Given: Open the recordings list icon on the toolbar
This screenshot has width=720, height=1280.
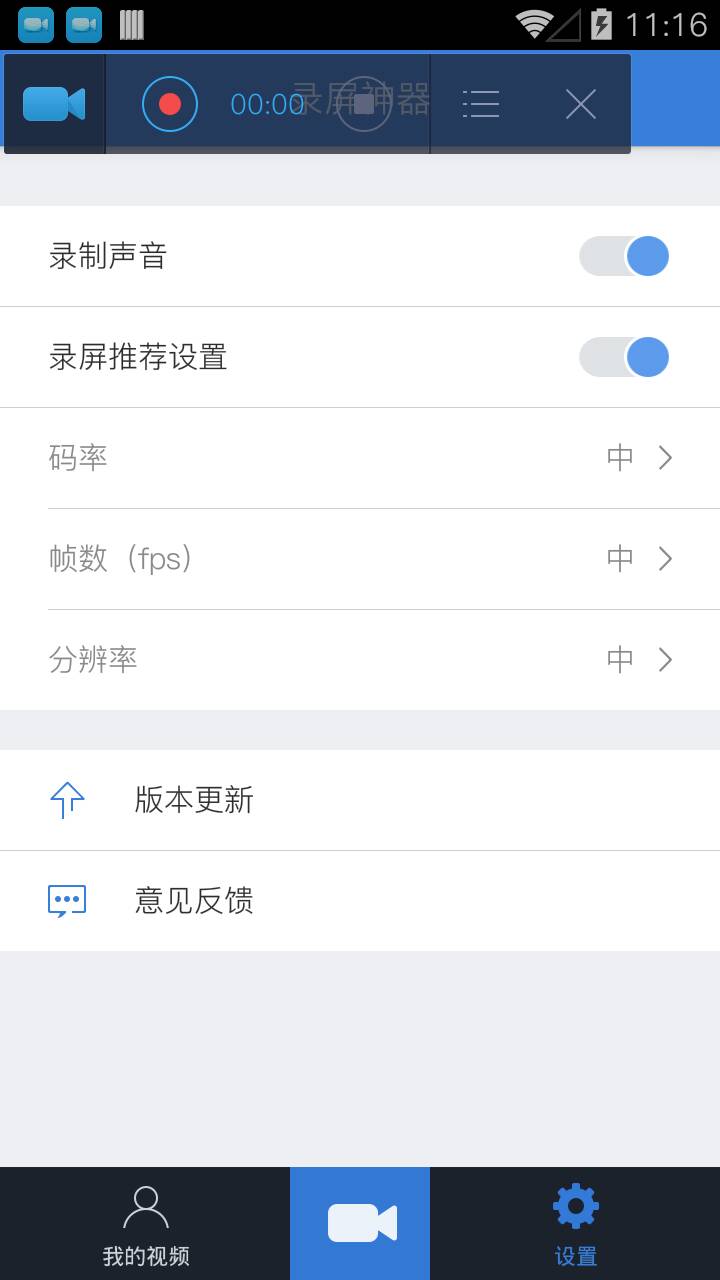Looking at the screenshot, I should pyautogui.click(x=481, y=103).
